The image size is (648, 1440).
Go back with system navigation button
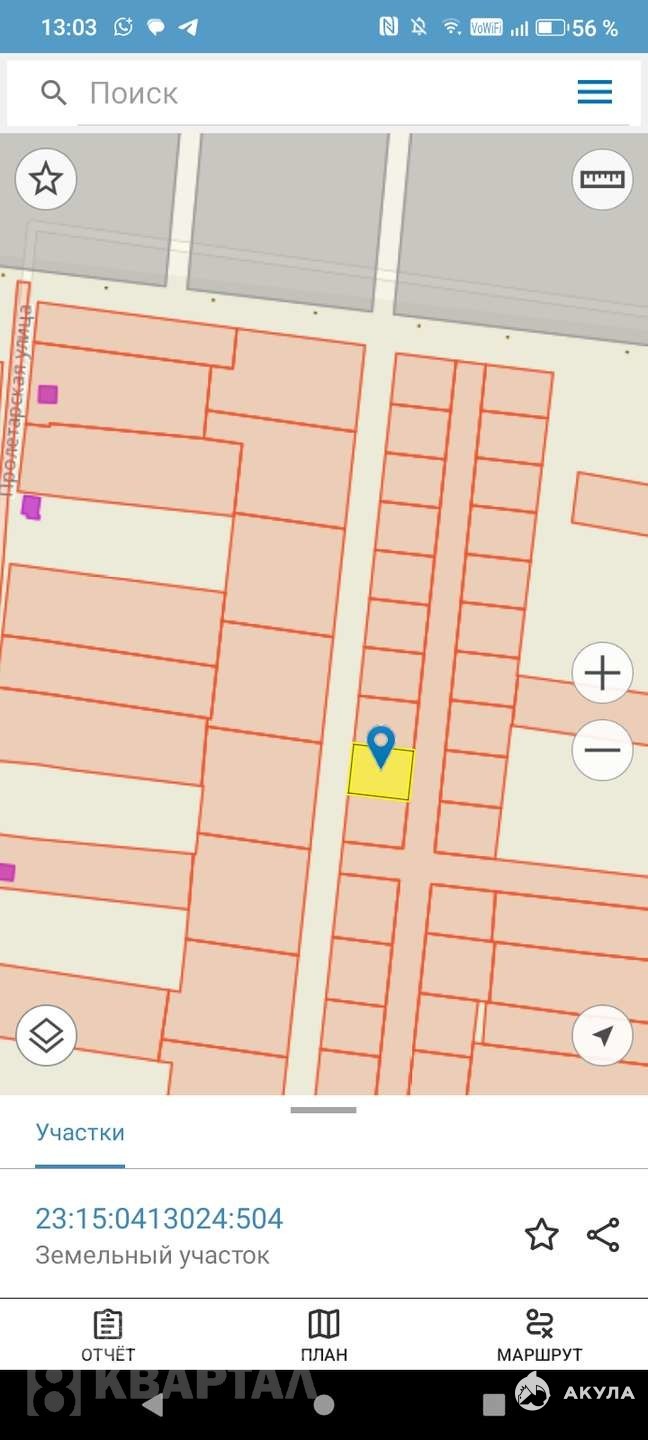(153, 1405)
